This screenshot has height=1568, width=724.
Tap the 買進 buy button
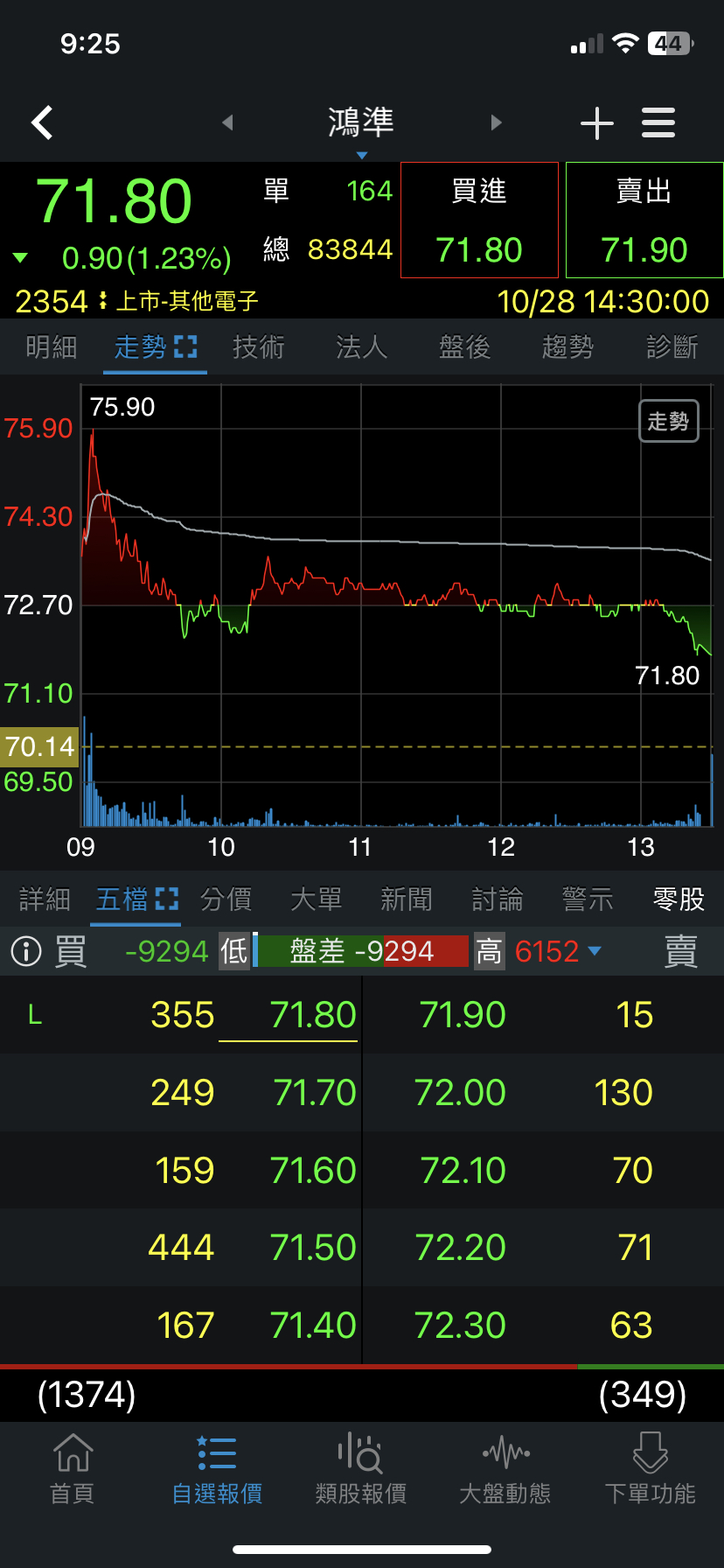point(479,220)
